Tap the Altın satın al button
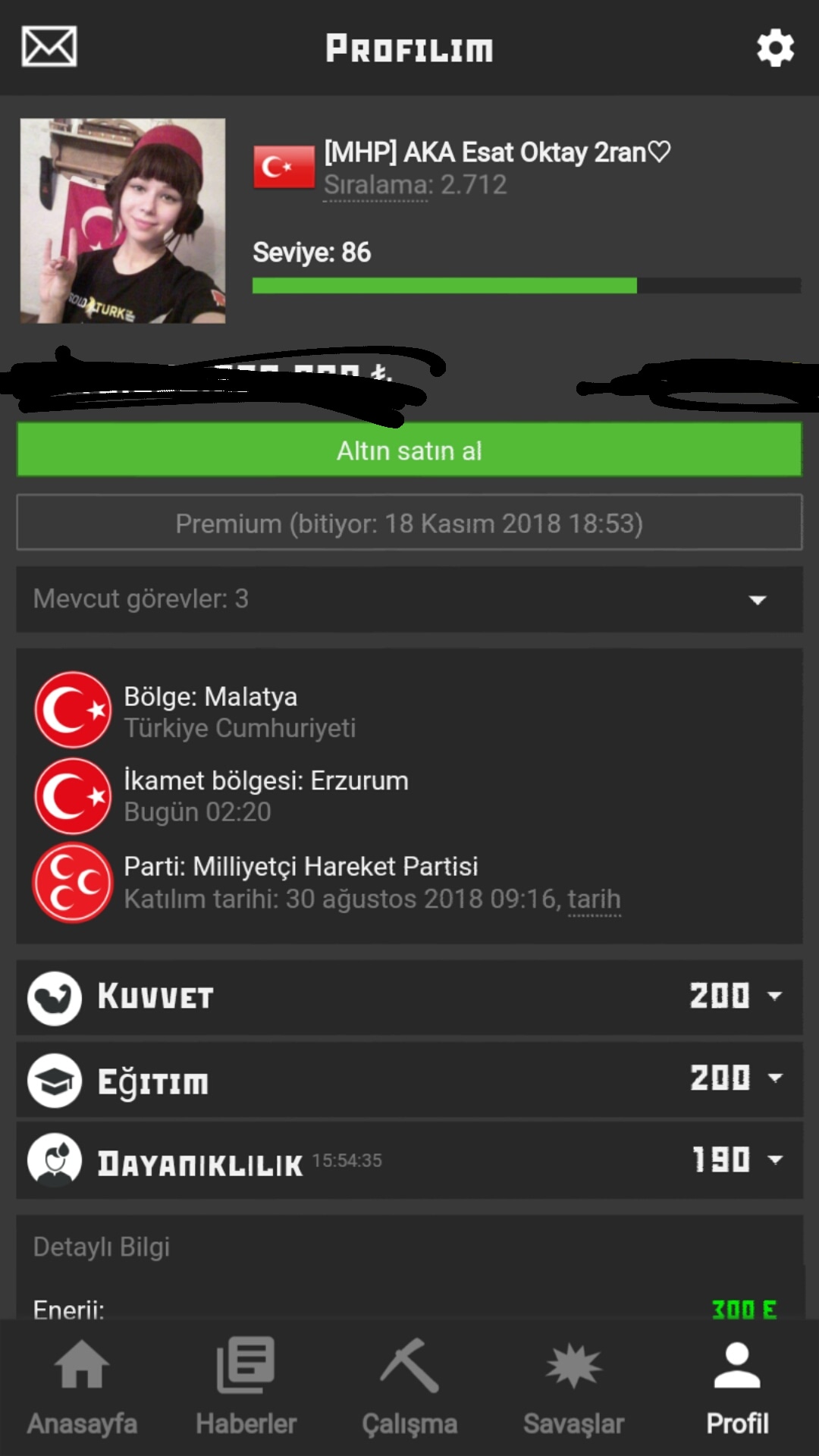 pyautogui.click(x=409, y=450)
